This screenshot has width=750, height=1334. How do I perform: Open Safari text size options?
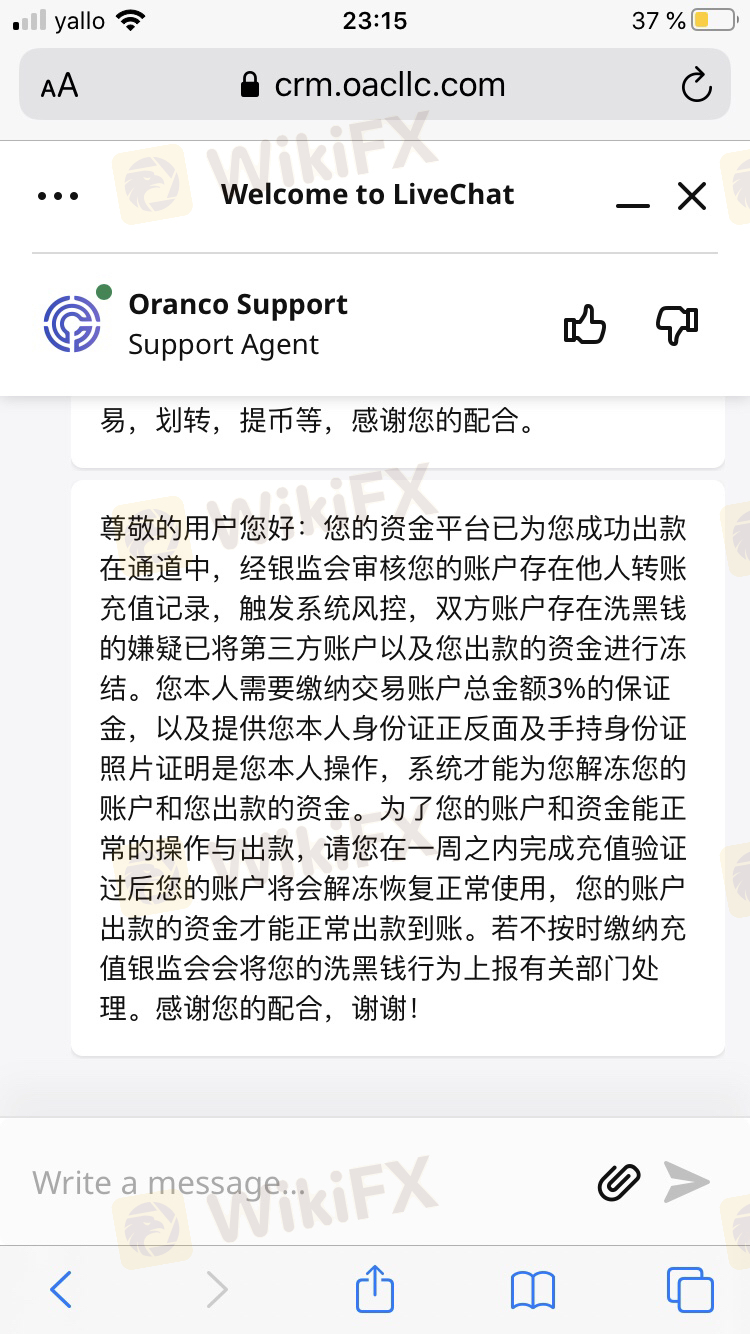[x=60, y=86]
